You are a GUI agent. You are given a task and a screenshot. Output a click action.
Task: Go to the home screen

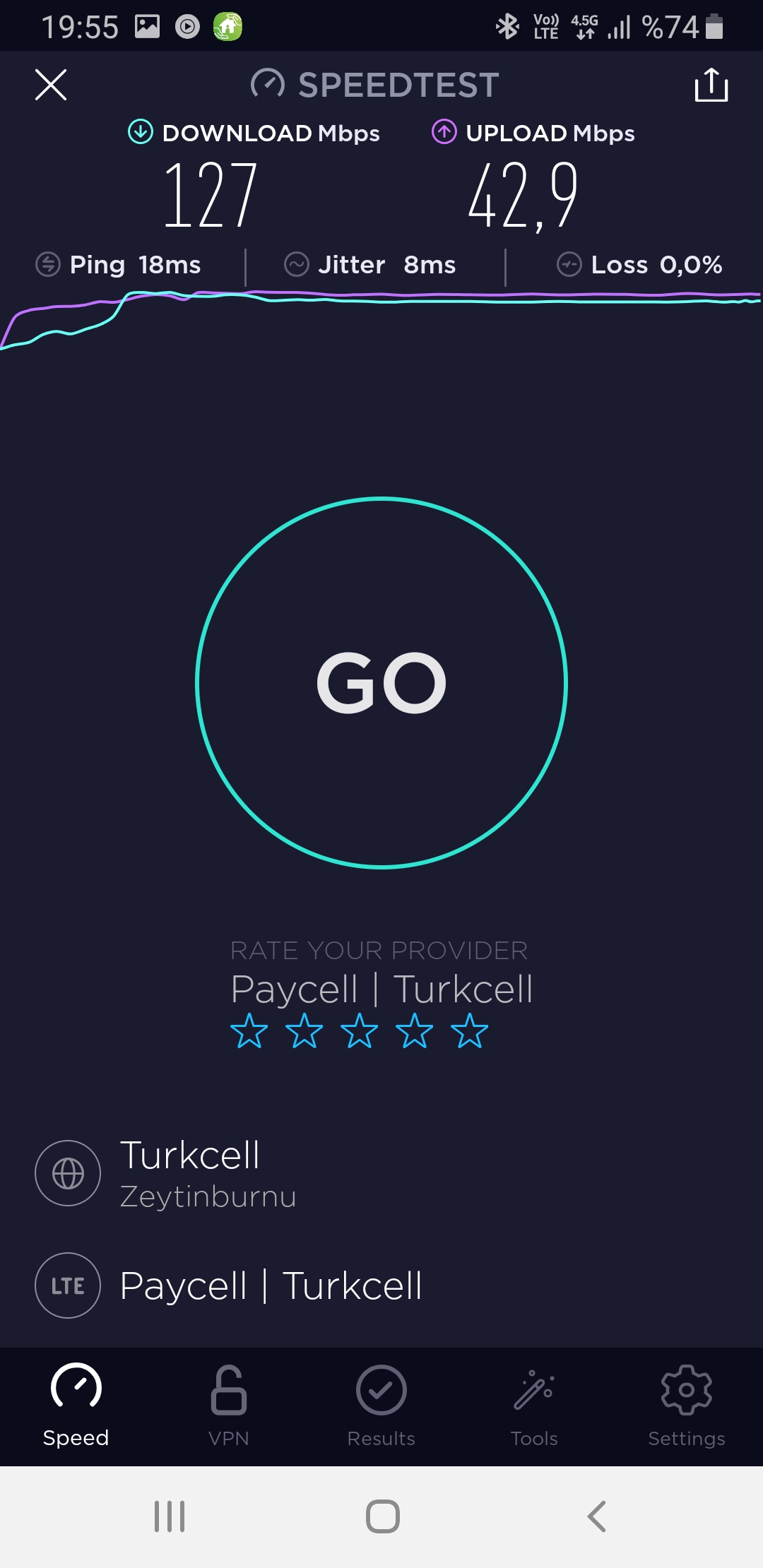pos(383,1516)
